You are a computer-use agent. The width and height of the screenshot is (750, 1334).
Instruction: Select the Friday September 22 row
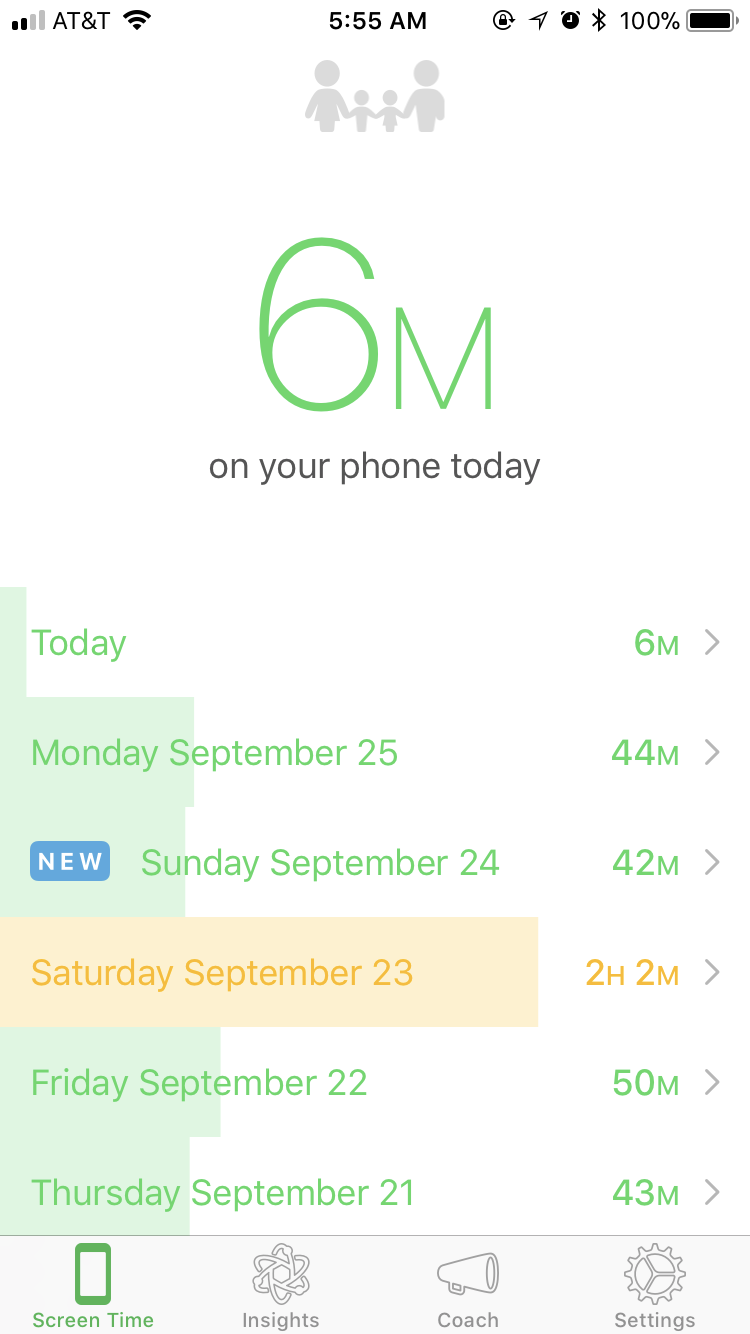coord(375,1082)
